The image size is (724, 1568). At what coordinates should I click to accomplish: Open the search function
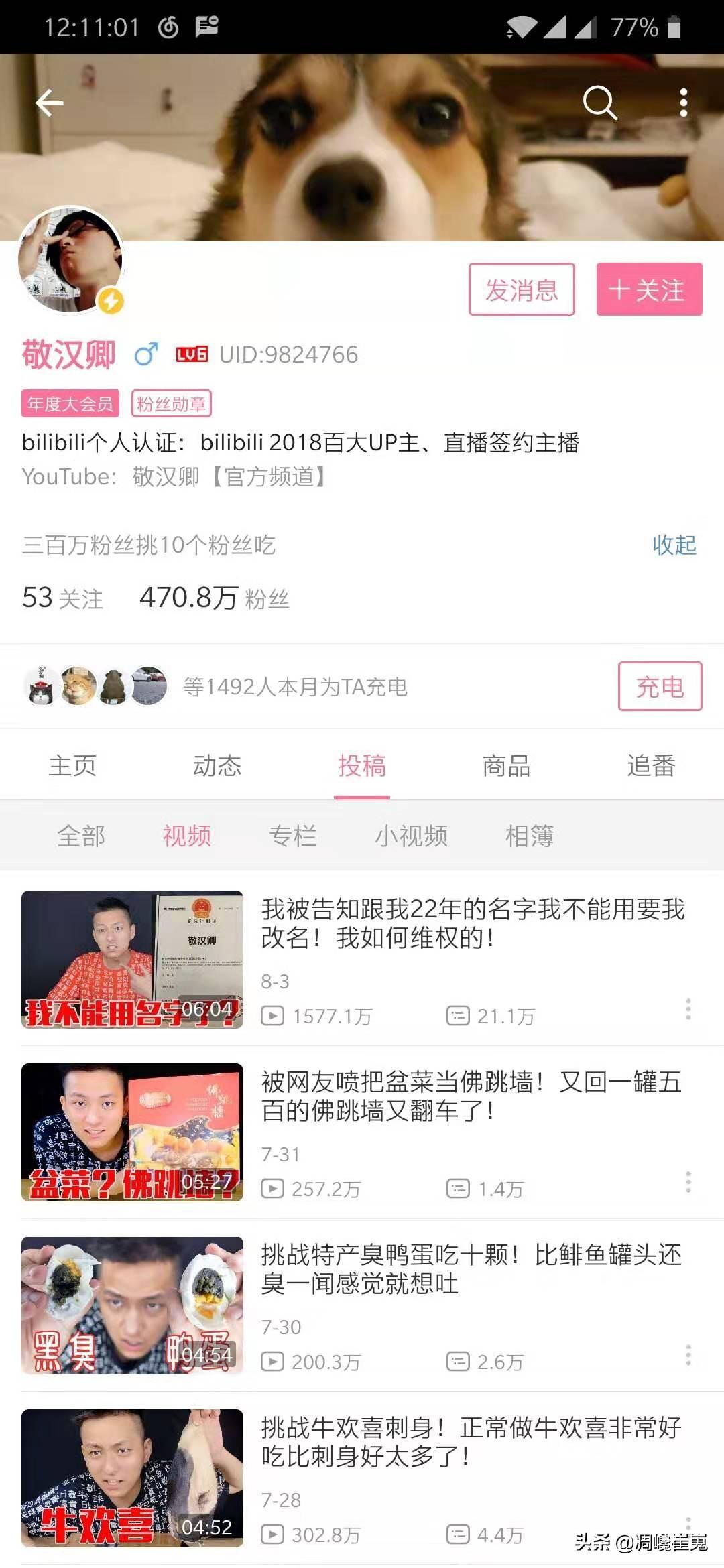pos(601,103)
